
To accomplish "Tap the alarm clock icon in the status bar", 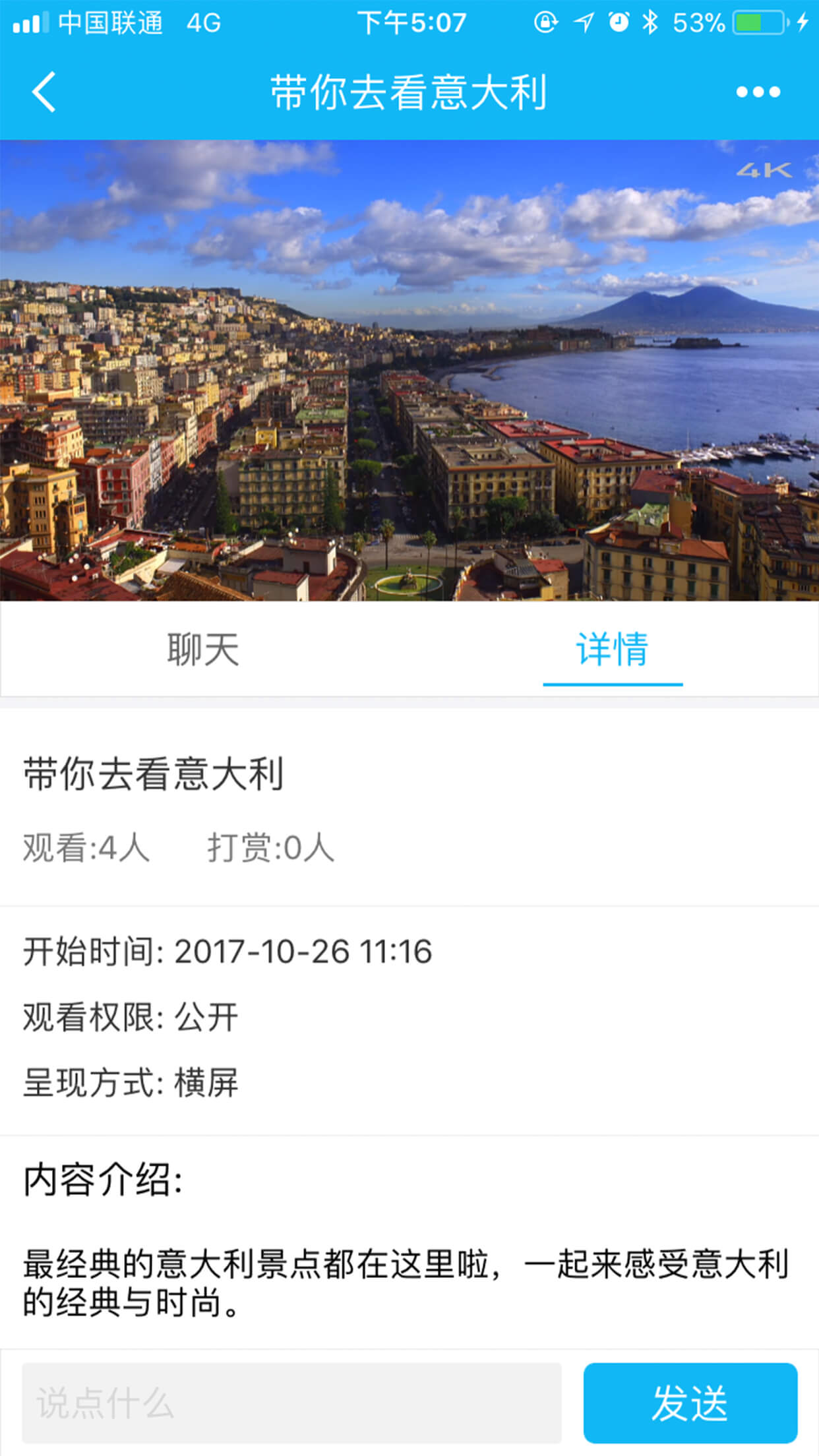I will [617, 21].
